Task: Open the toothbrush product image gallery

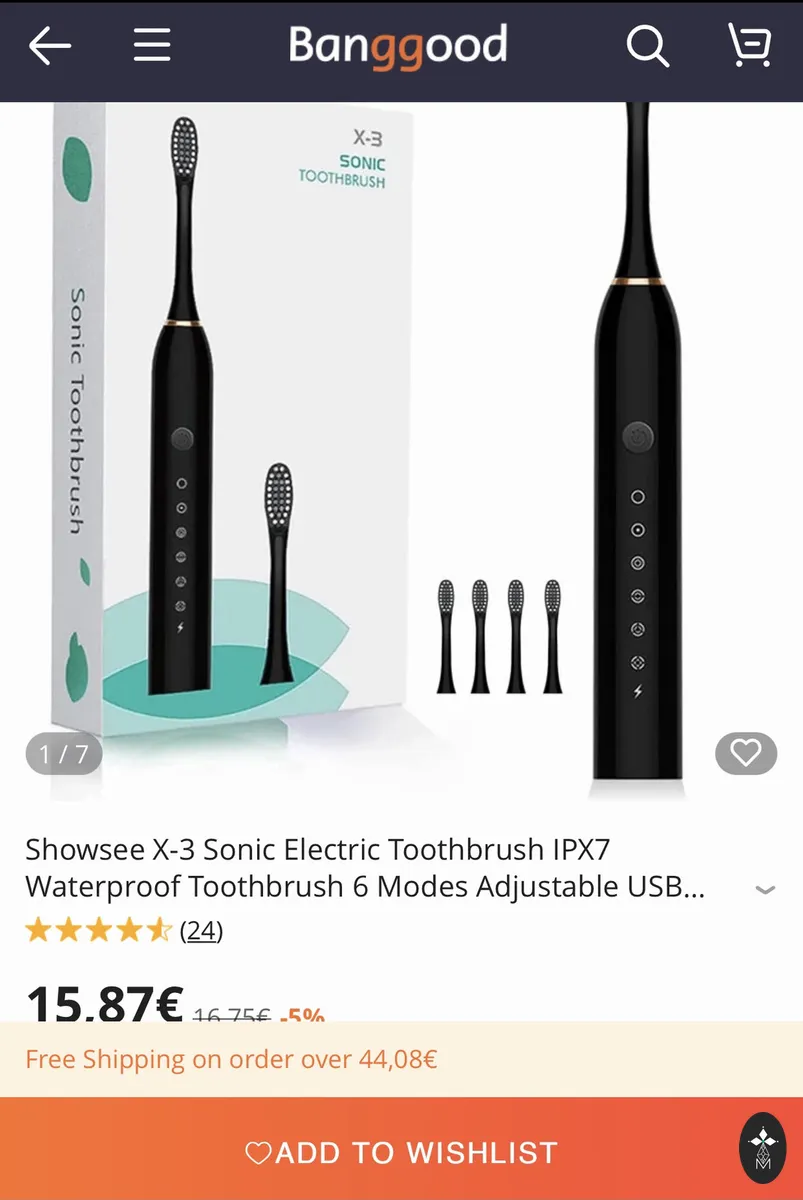Action: point(401,450)
